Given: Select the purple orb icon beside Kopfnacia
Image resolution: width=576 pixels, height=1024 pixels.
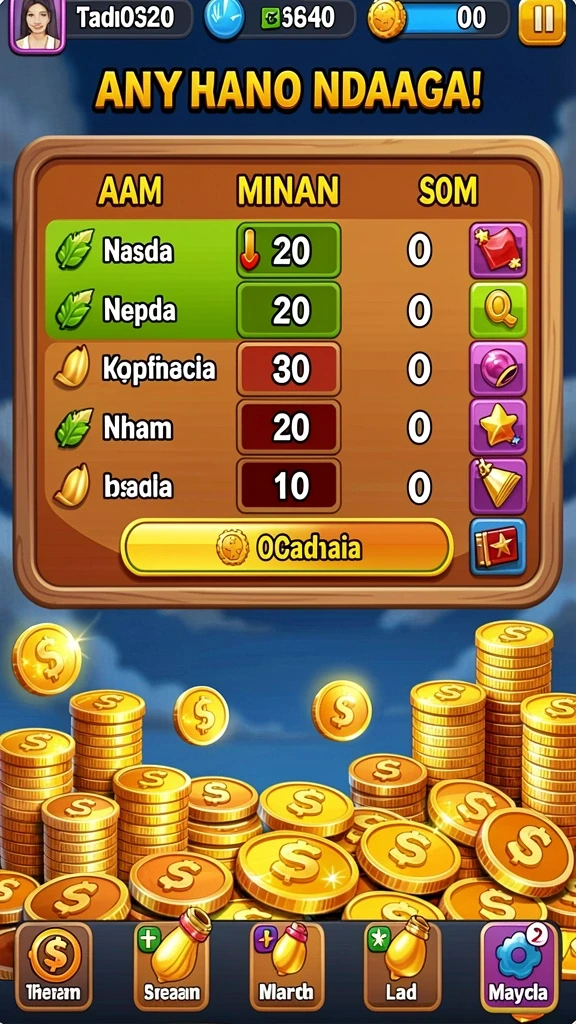Looking at the screenshot, I should tap(498, 368).
